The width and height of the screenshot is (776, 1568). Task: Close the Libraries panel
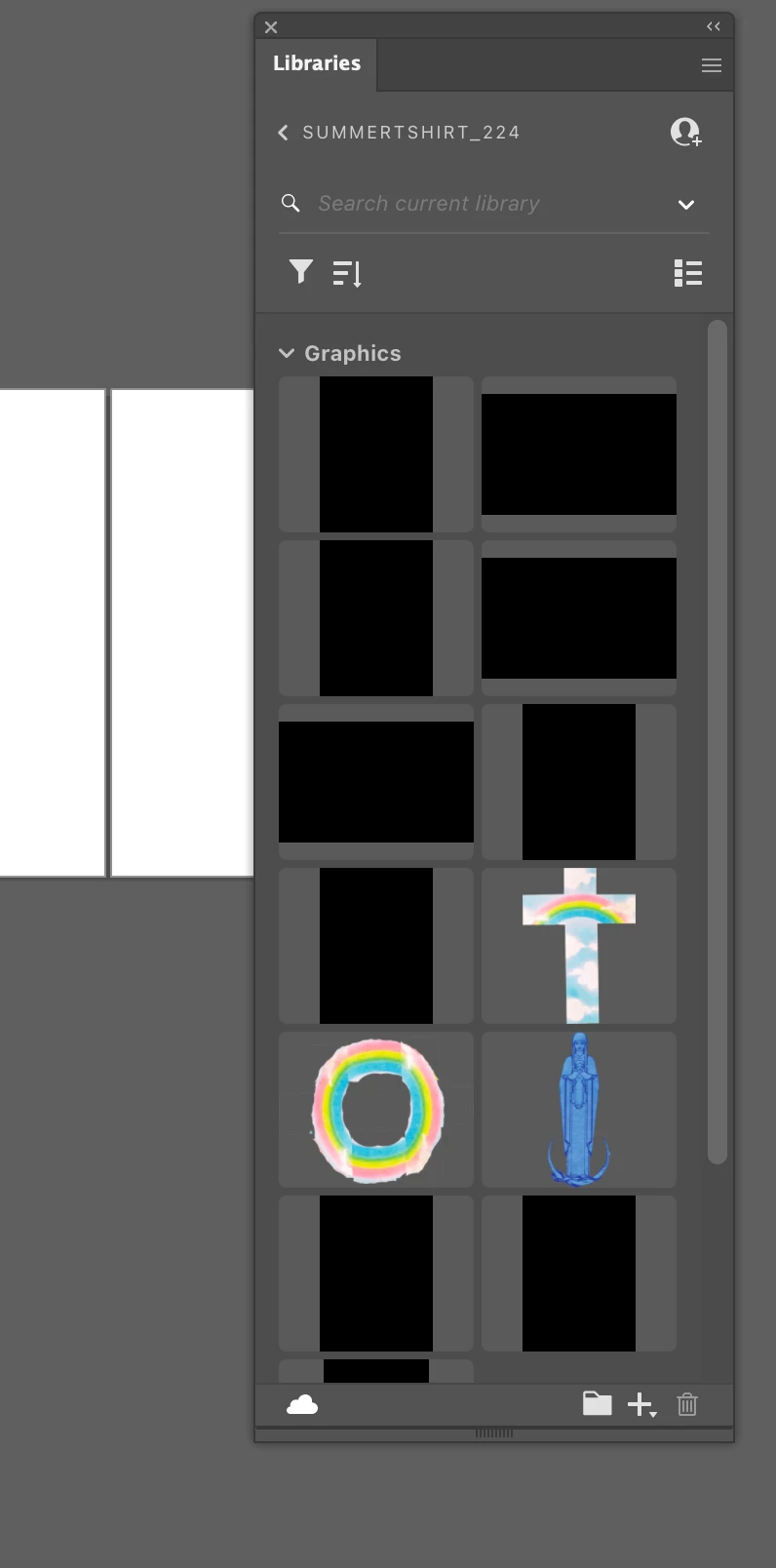click(x=271, y=27)
